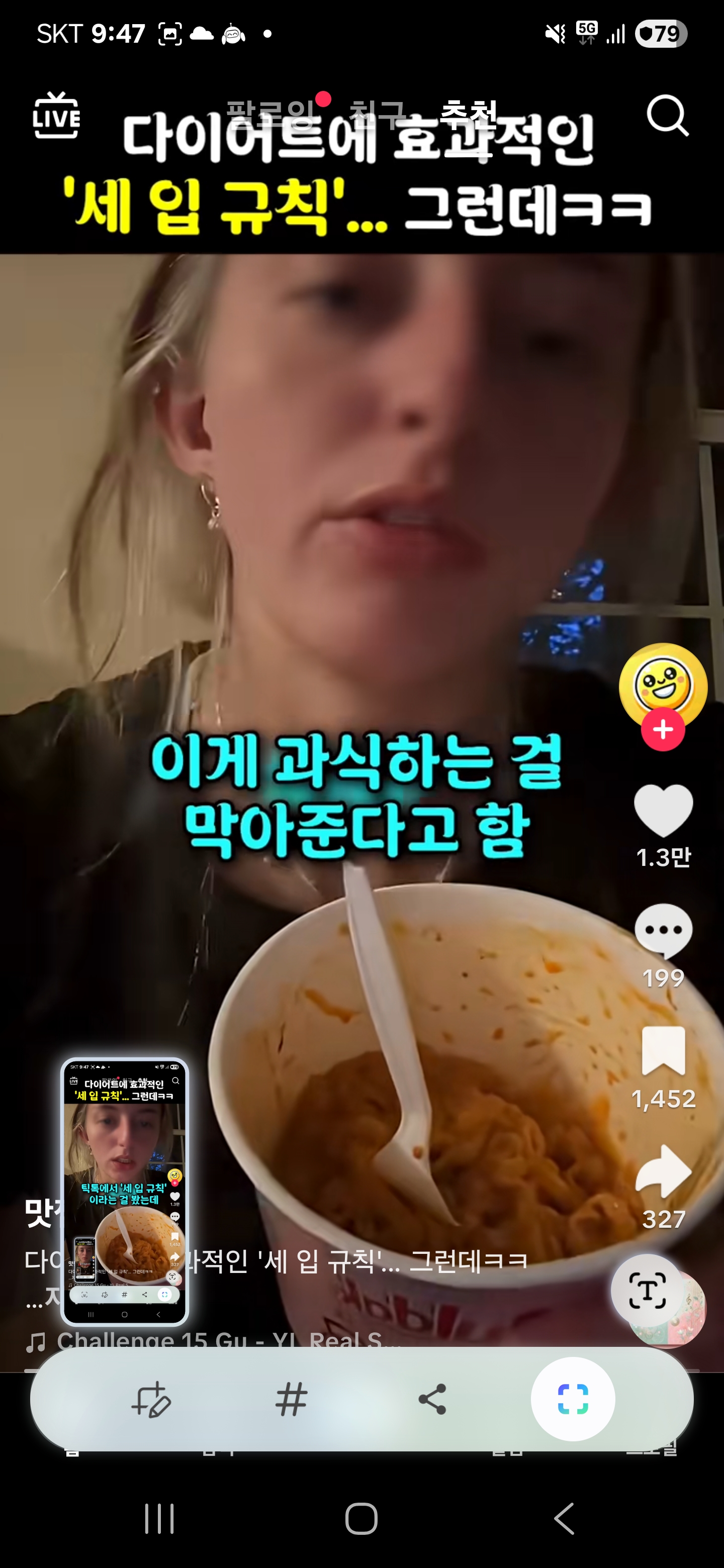The height and width of the screenshot is (1568, 724).
Task: Share the screenshot from toolbar
Action: (432, 1400)
